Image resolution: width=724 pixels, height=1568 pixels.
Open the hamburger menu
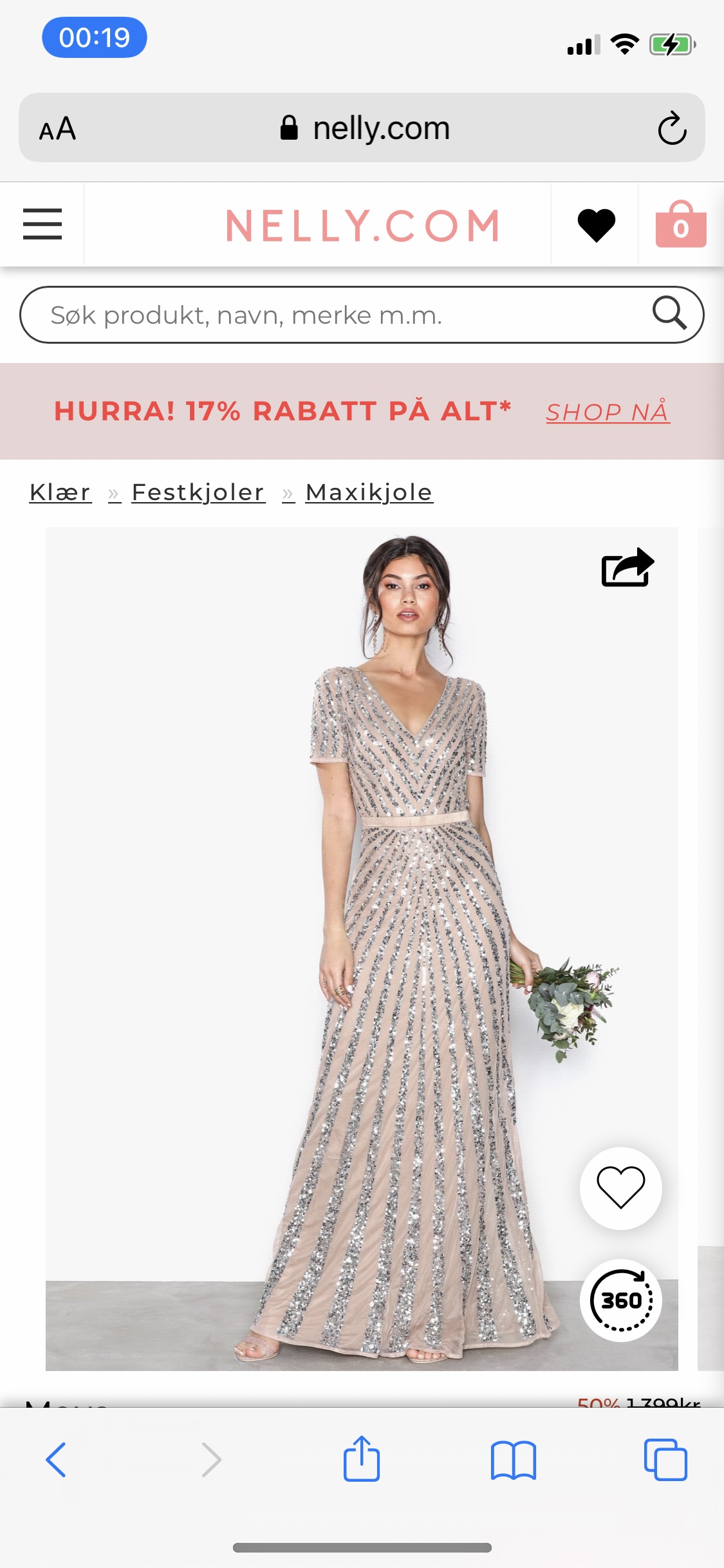point(42,224)
